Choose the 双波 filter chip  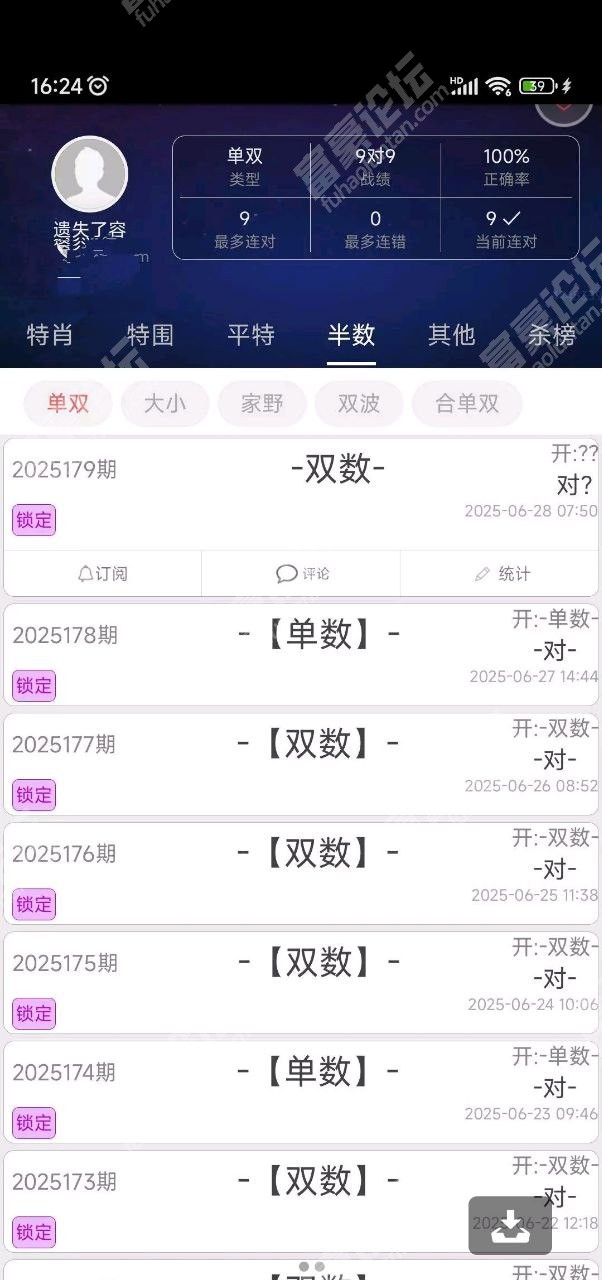pyautogui.click(x=359, y=404)
